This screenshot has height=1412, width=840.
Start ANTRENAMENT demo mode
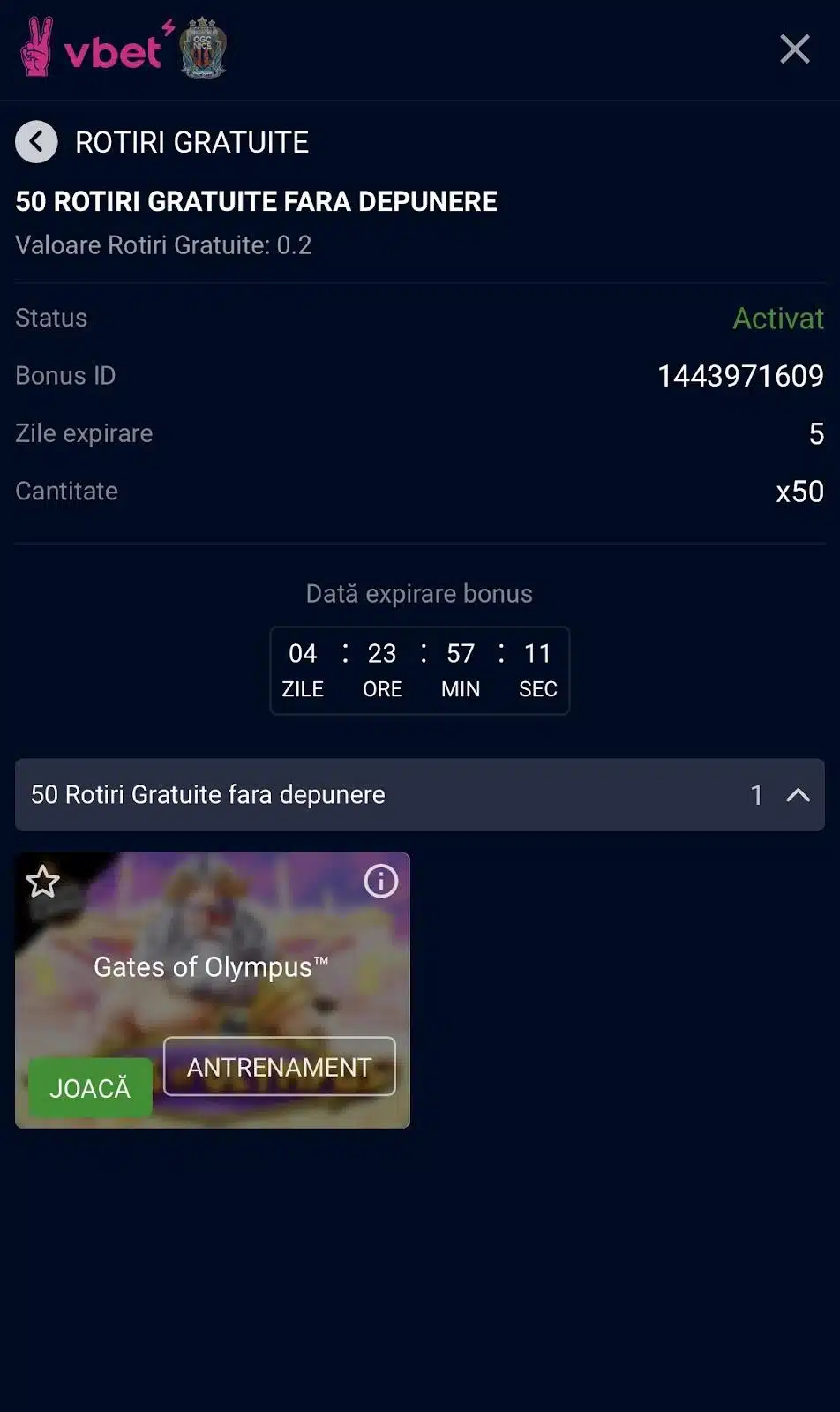pyautogui.click(x=279, y=1067)
